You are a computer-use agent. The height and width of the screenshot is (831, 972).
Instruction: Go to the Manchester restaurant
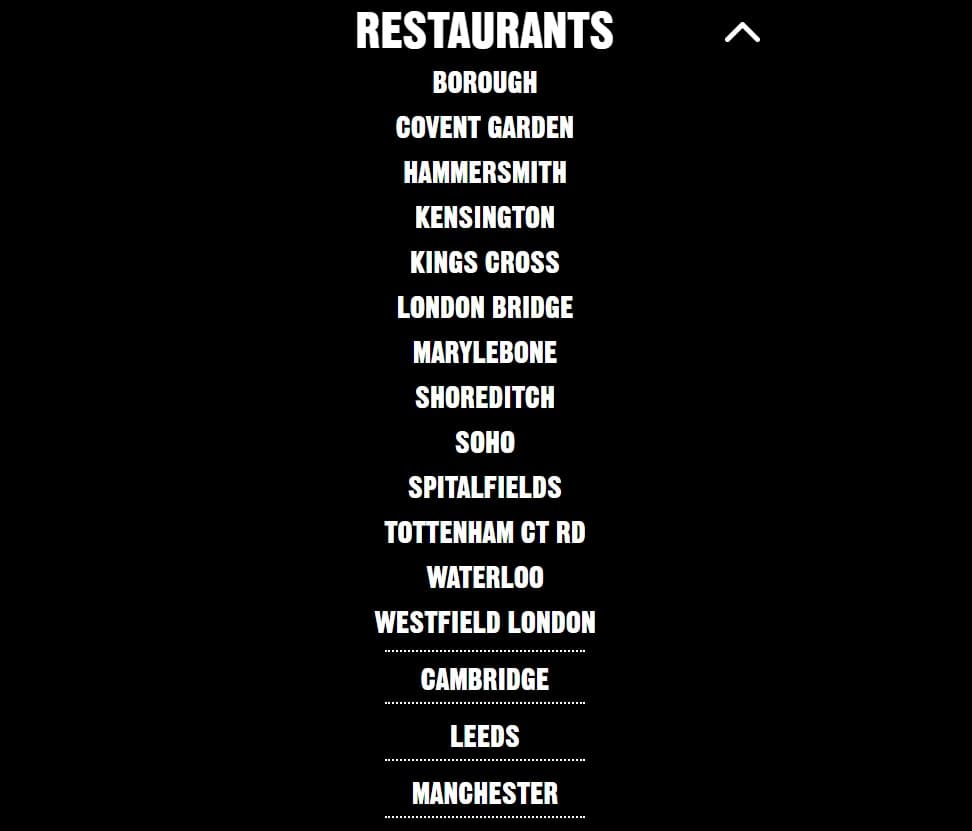[485, 793]
